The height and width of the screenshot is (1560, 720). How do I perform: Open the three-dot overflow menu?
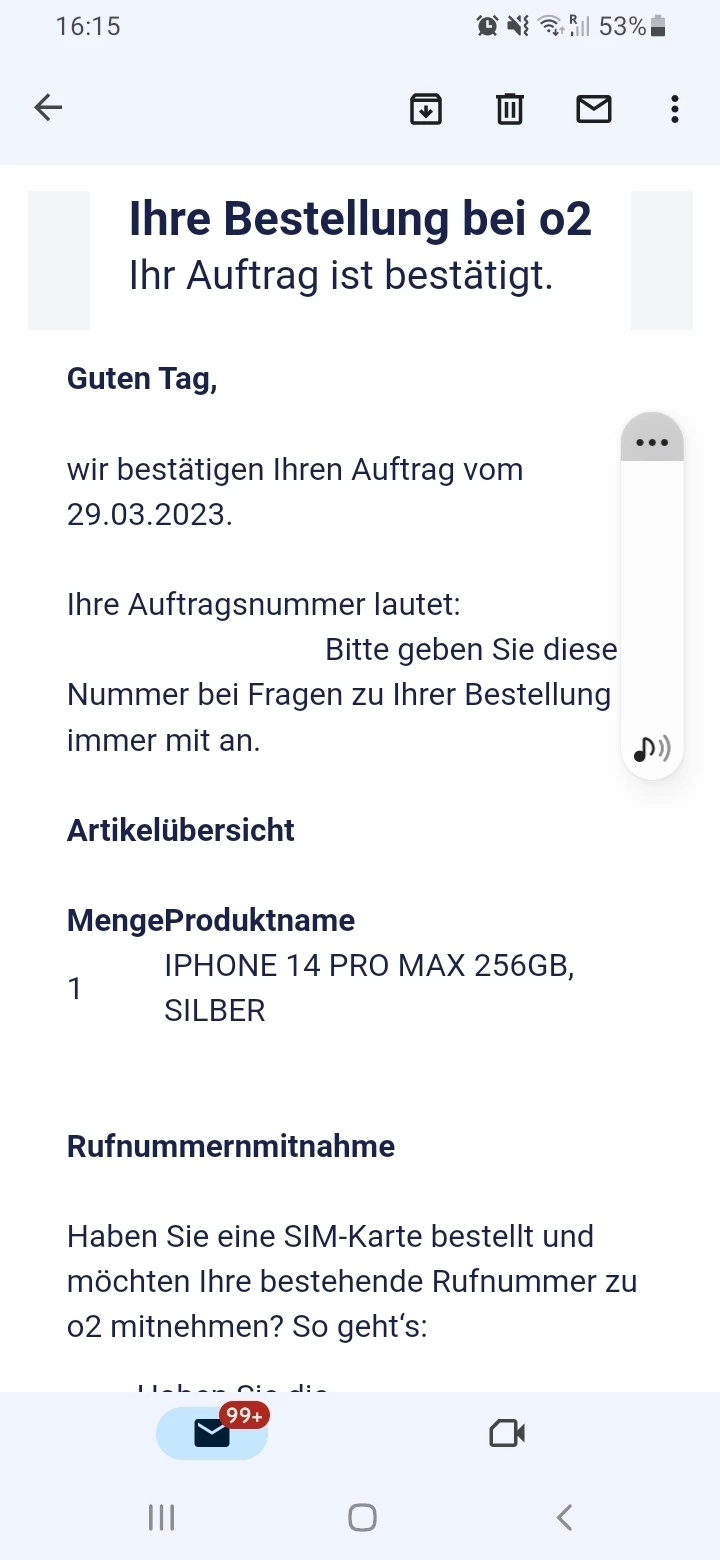point(675,108)
